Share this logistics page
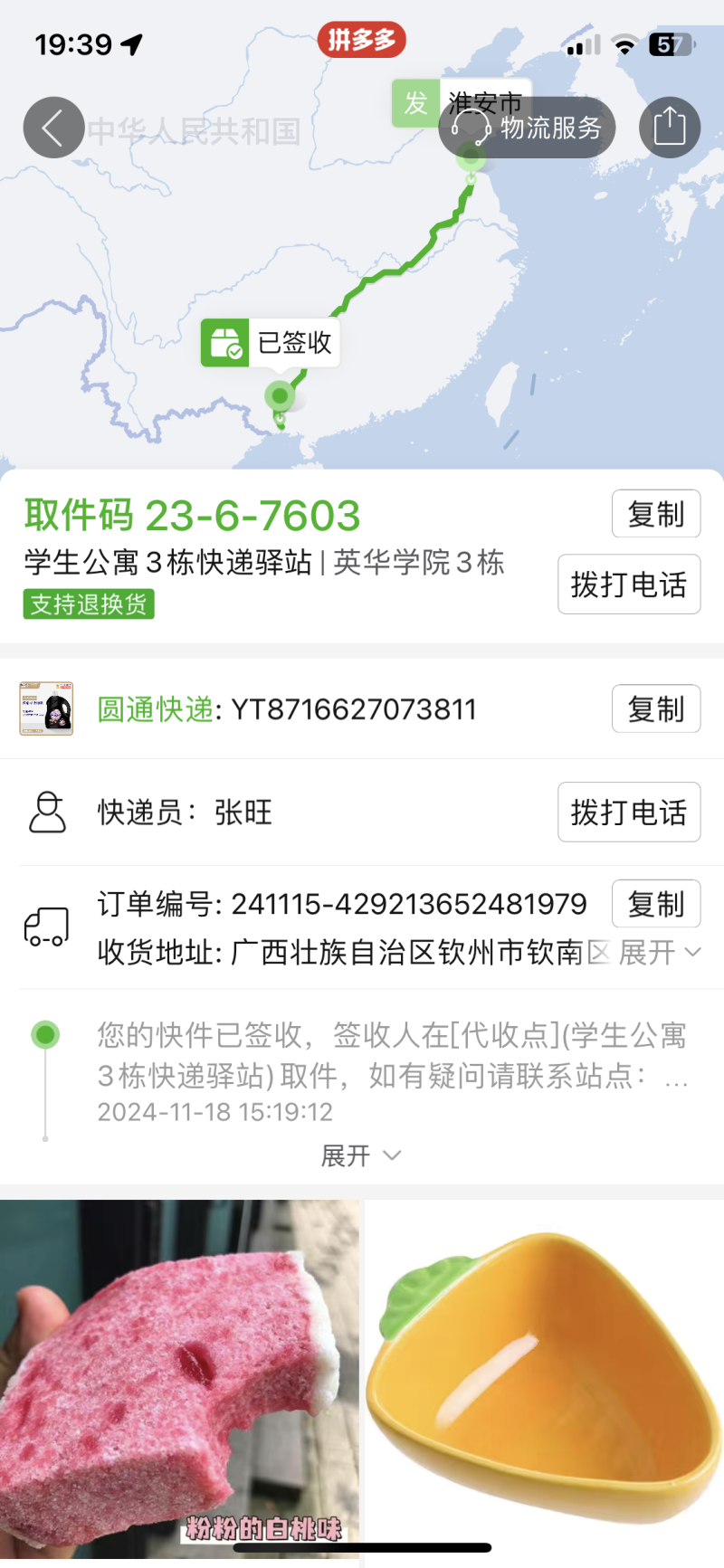The image size is (724, 1568). 669,128
